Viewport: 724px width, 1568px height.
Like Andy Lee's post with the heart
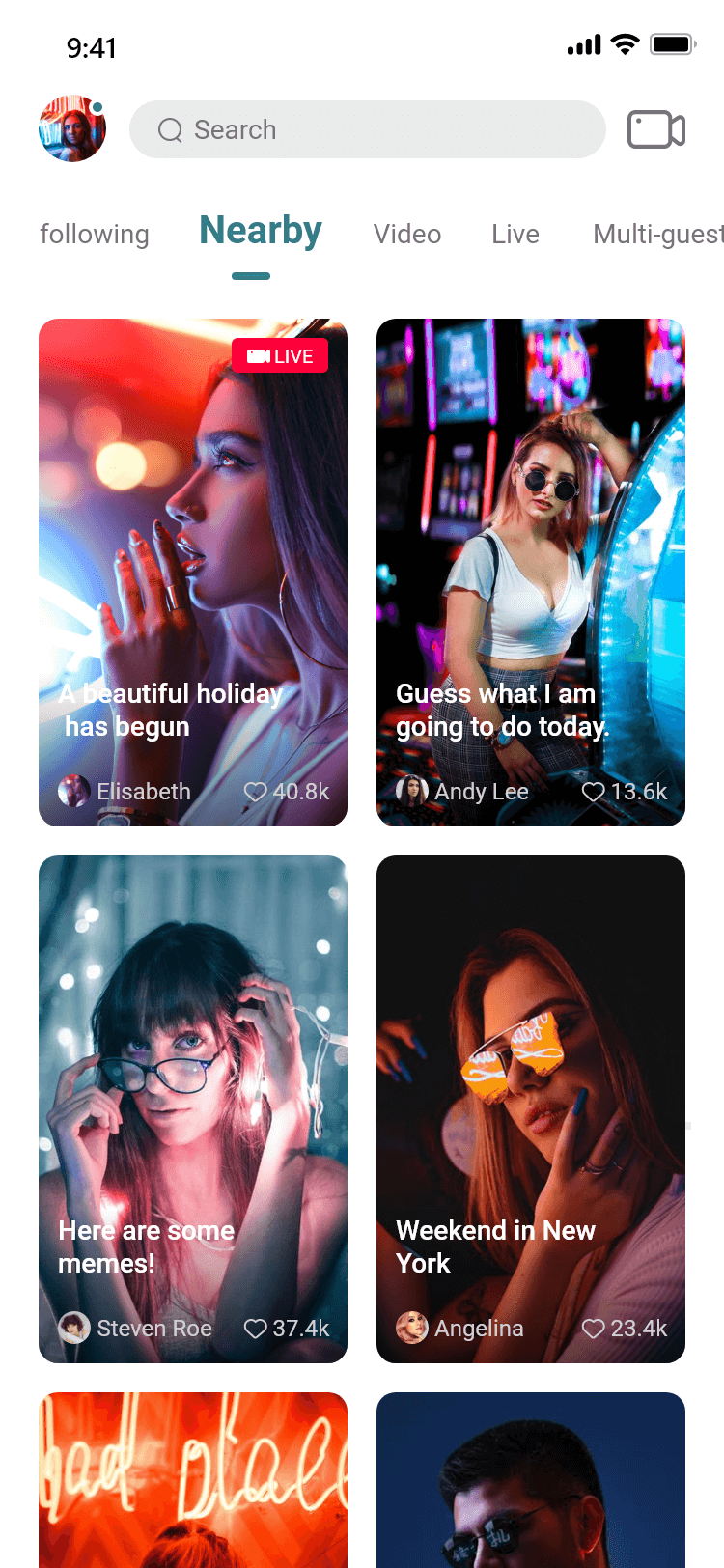pyautogui.click(x=594, y=792)
